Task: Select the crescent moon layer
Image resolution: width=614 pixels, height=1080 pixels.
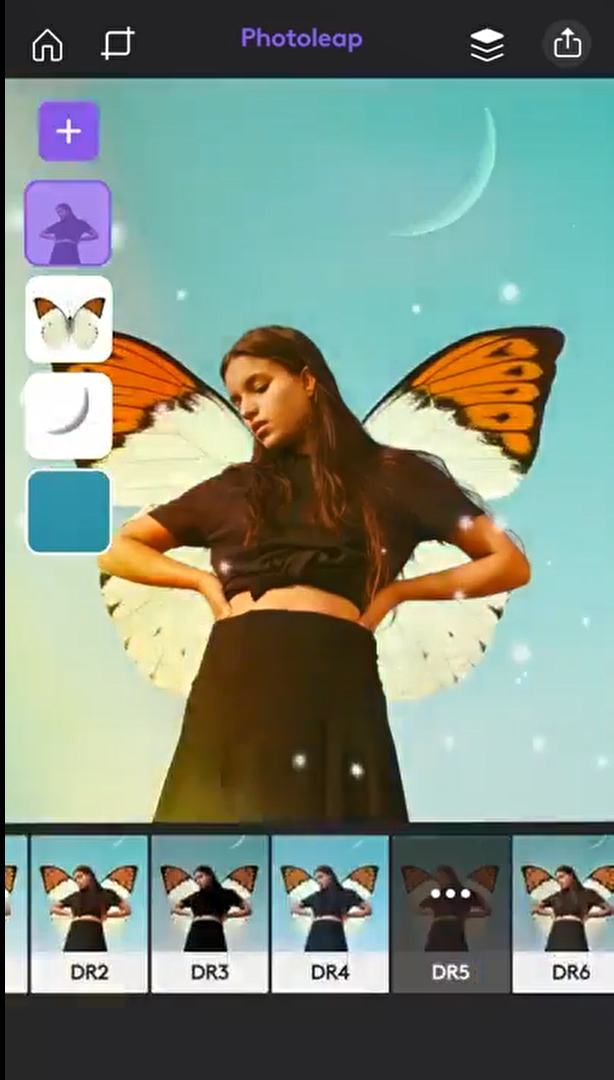Action: (x=69, y=416)
